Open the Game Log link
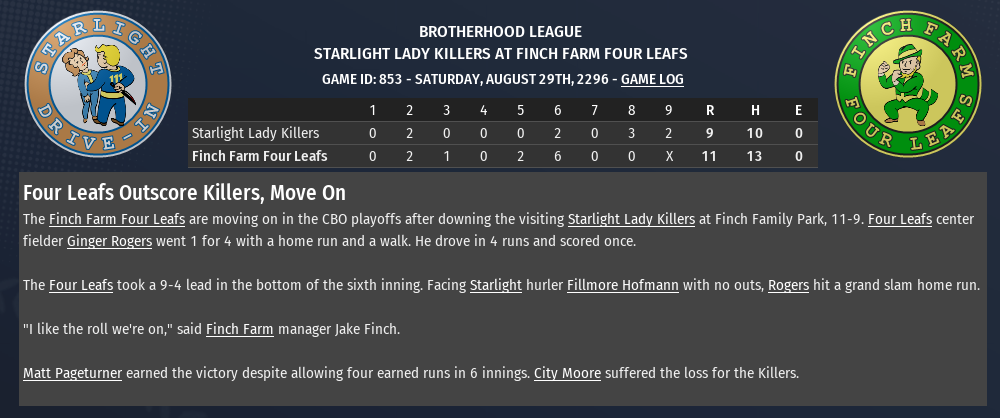The image size is (1000, 418). click(652, 79)
